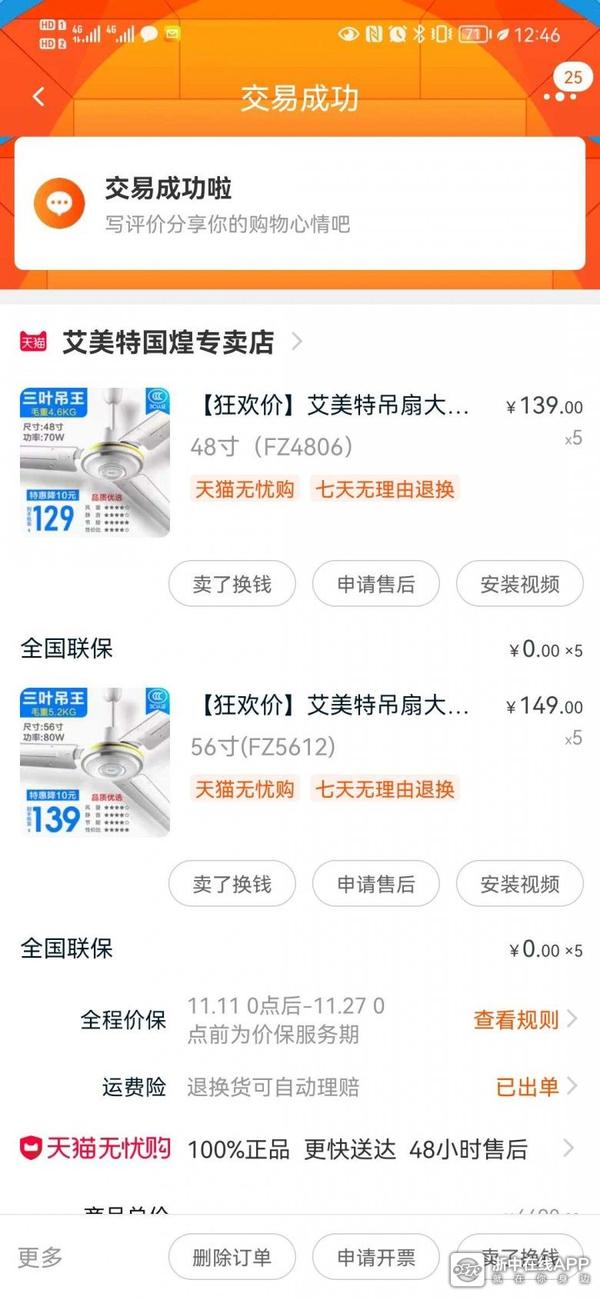Tap 卖了换钱 for the 56寸 fan
Image resolution: width=600 pixels, height=1300 pixels.
[x=232, y=884]
